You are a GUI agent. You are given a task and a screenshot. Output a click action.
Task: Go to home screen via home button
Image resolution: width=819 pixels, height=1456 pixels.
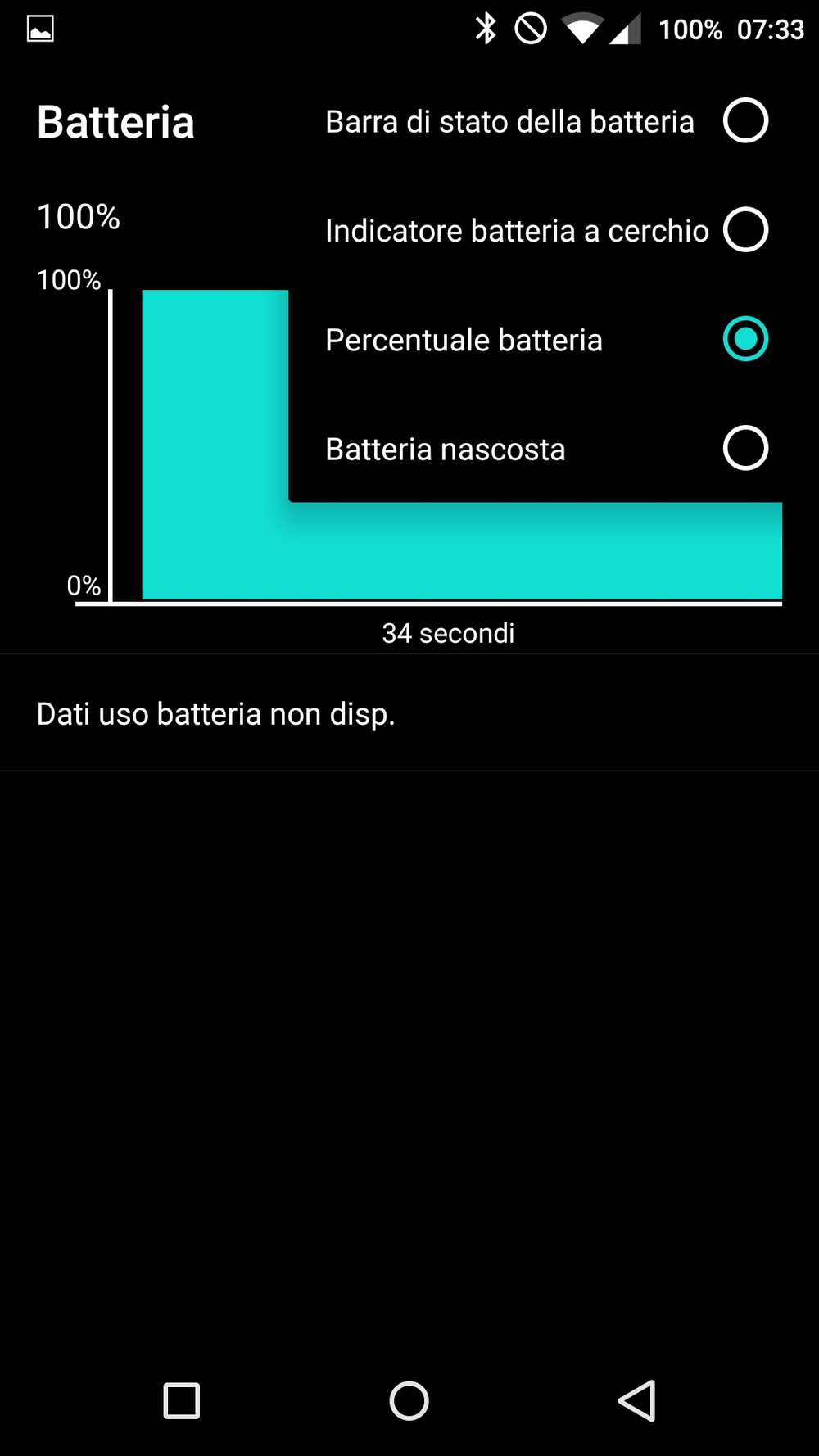coord(409,1400)
